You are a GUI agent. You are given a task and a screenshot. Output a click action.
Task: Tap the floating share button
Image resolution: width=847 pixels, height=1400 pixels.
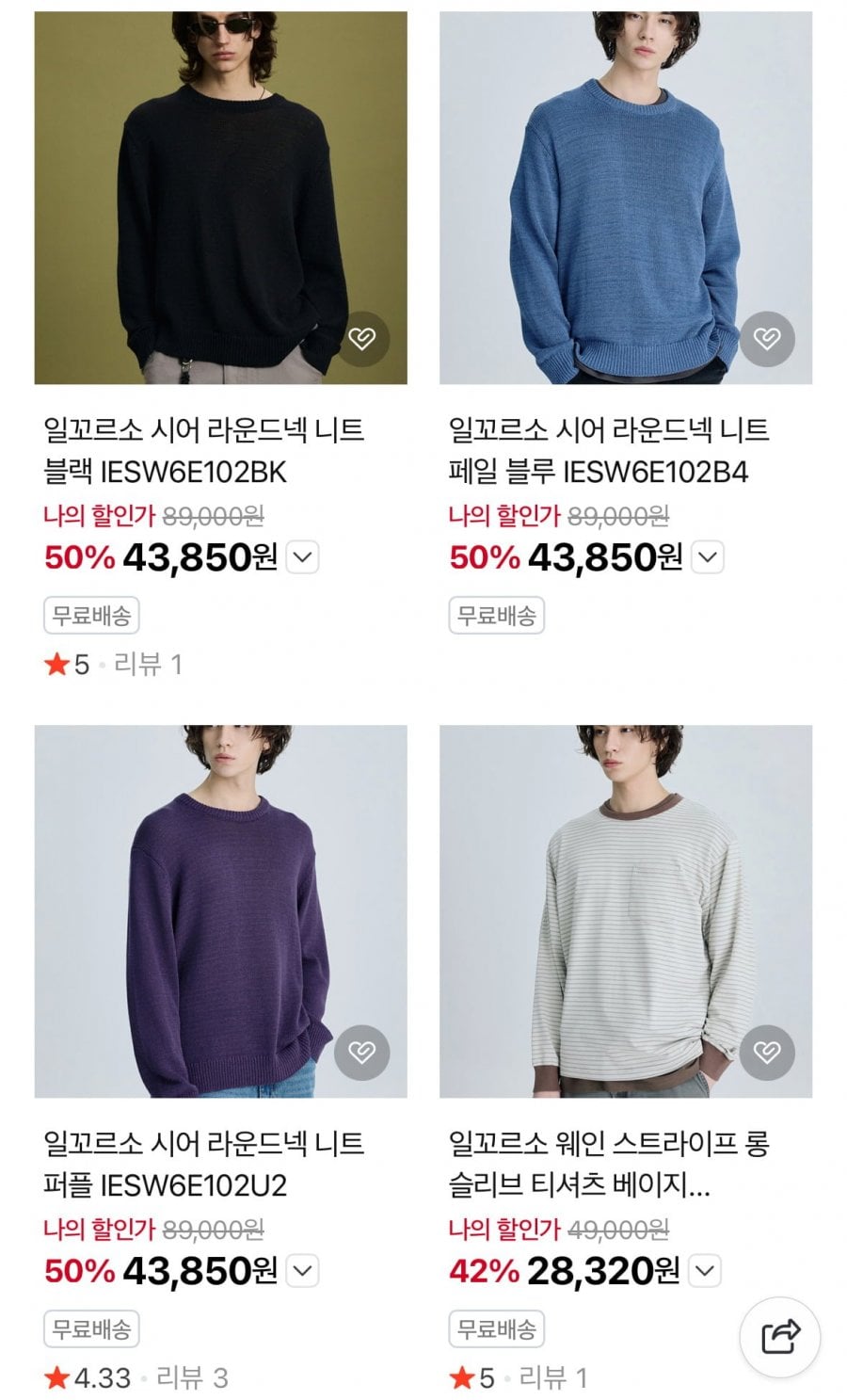(x=779, y=1336)
